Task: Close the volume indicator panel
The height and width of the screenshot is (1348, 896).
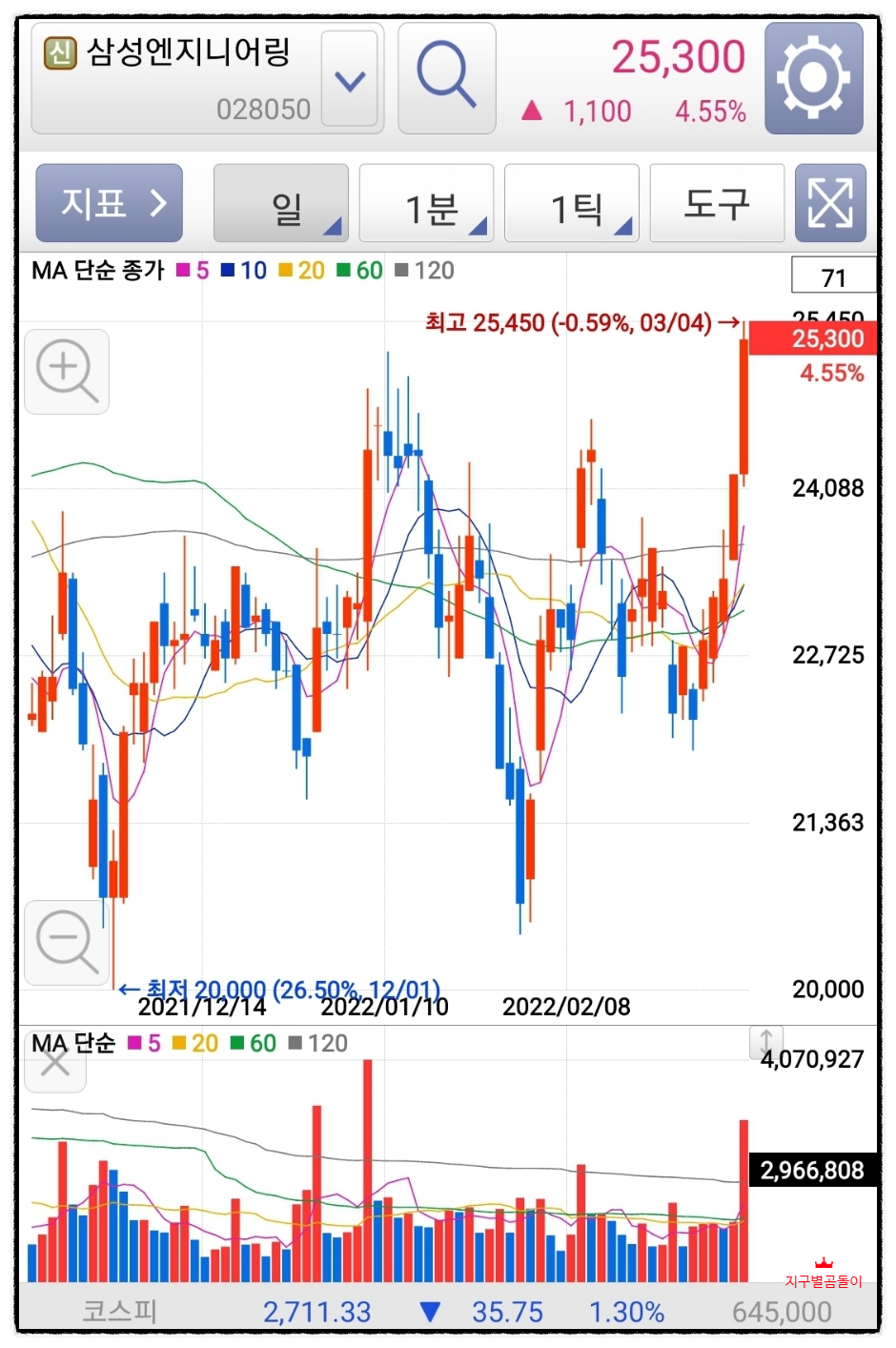Action: [55, 1061]
